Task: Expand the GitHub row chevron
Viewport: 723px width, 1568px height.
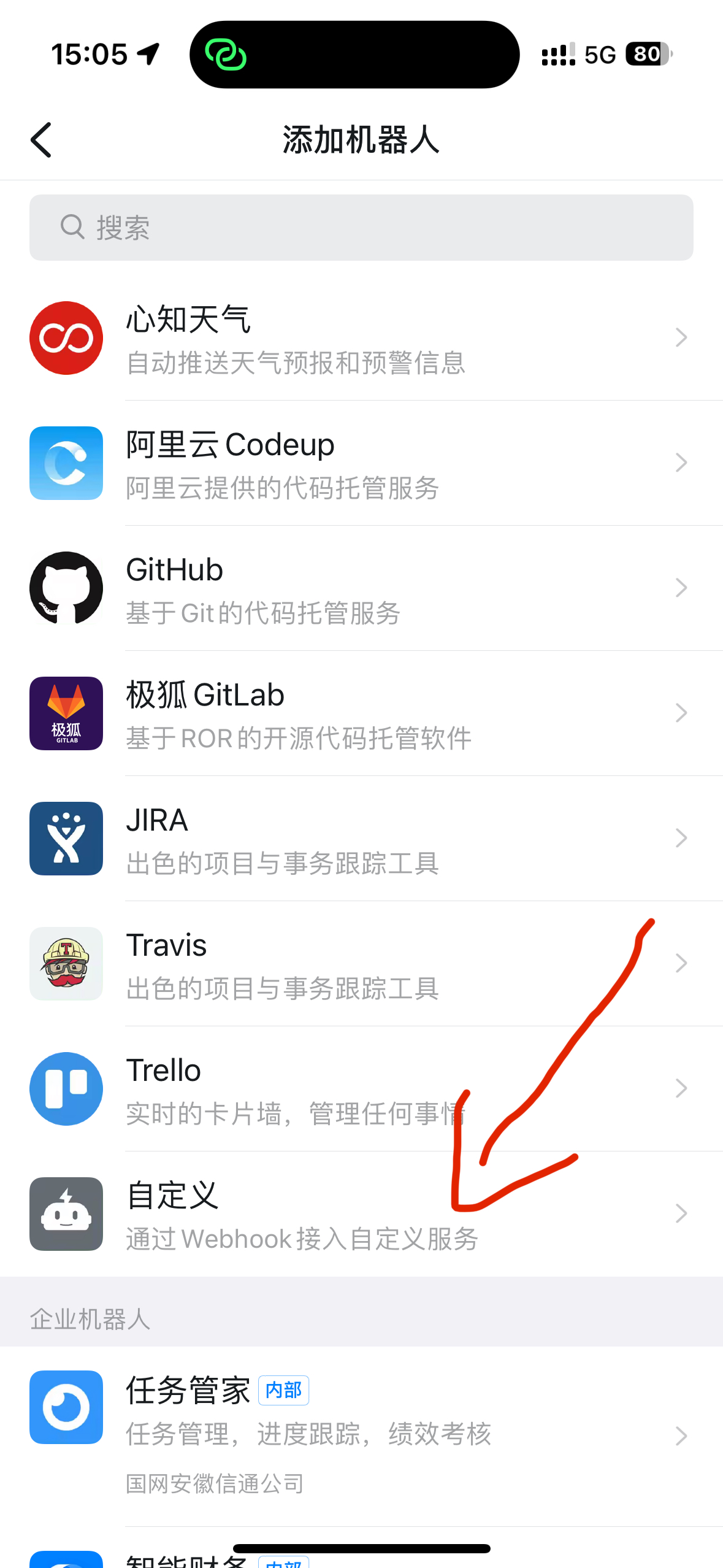Action: click(x=681, y=588)
